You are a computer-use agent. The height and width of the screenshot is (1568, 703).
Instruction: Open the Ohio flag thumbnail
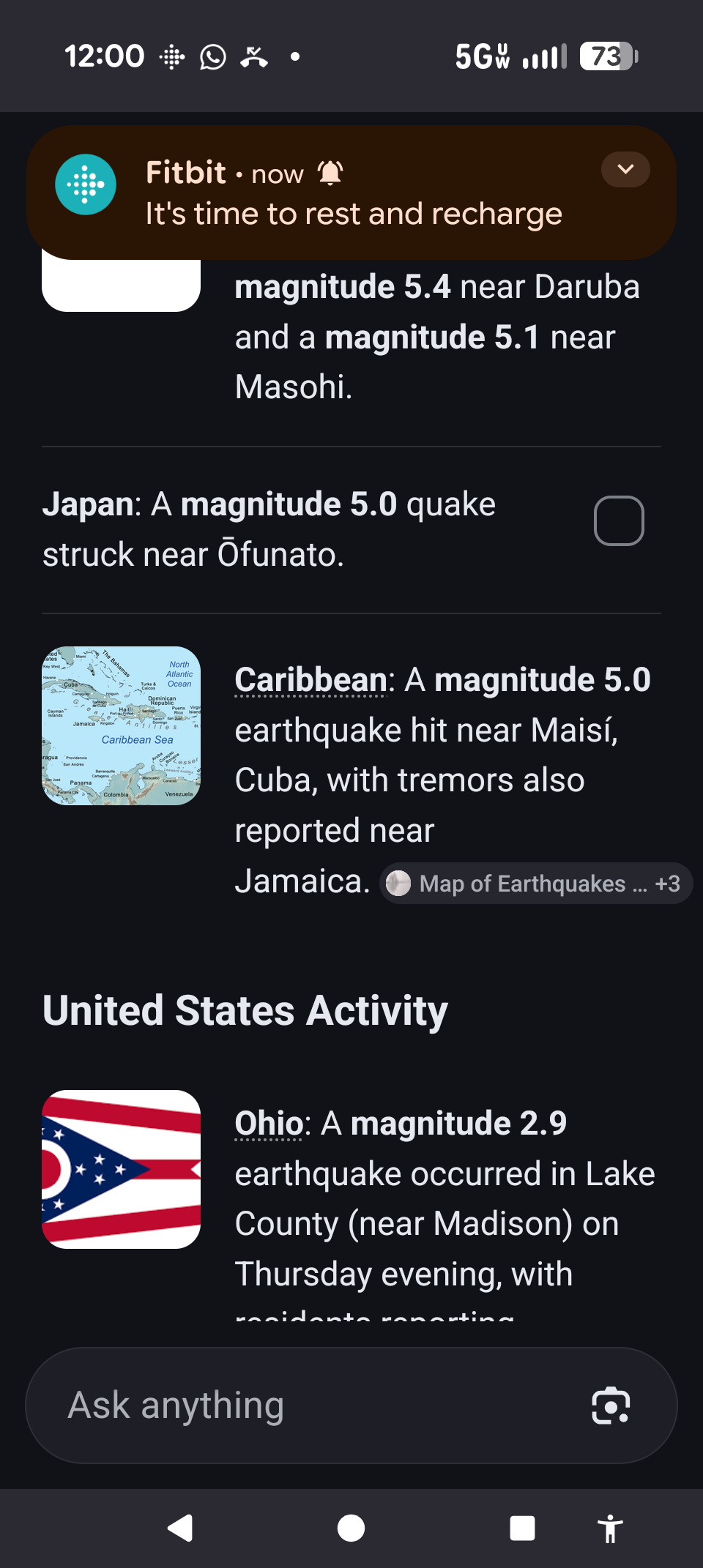click(122, 1169)
